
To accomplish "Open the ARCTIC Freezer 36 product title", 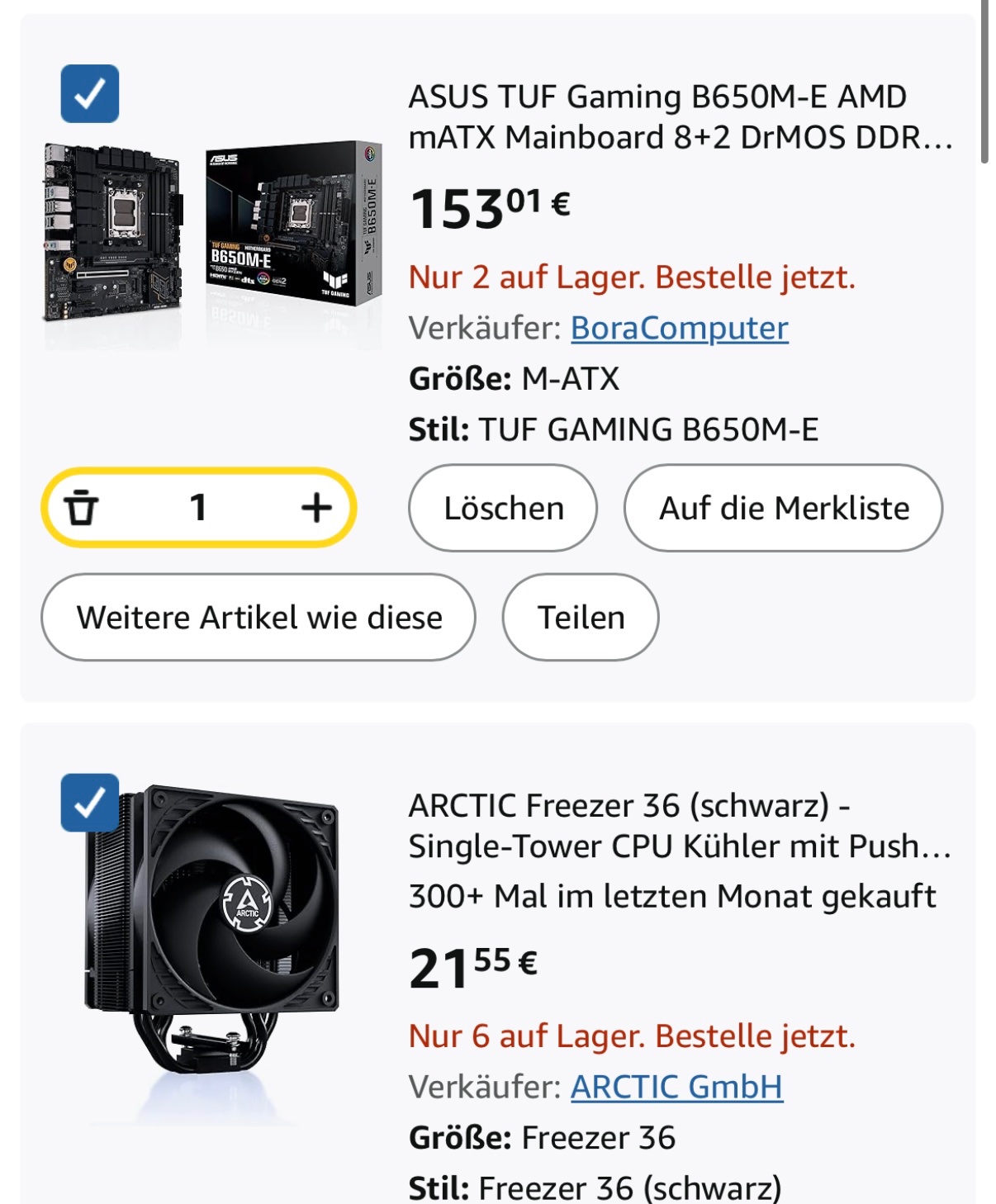I will coord(680,826).
